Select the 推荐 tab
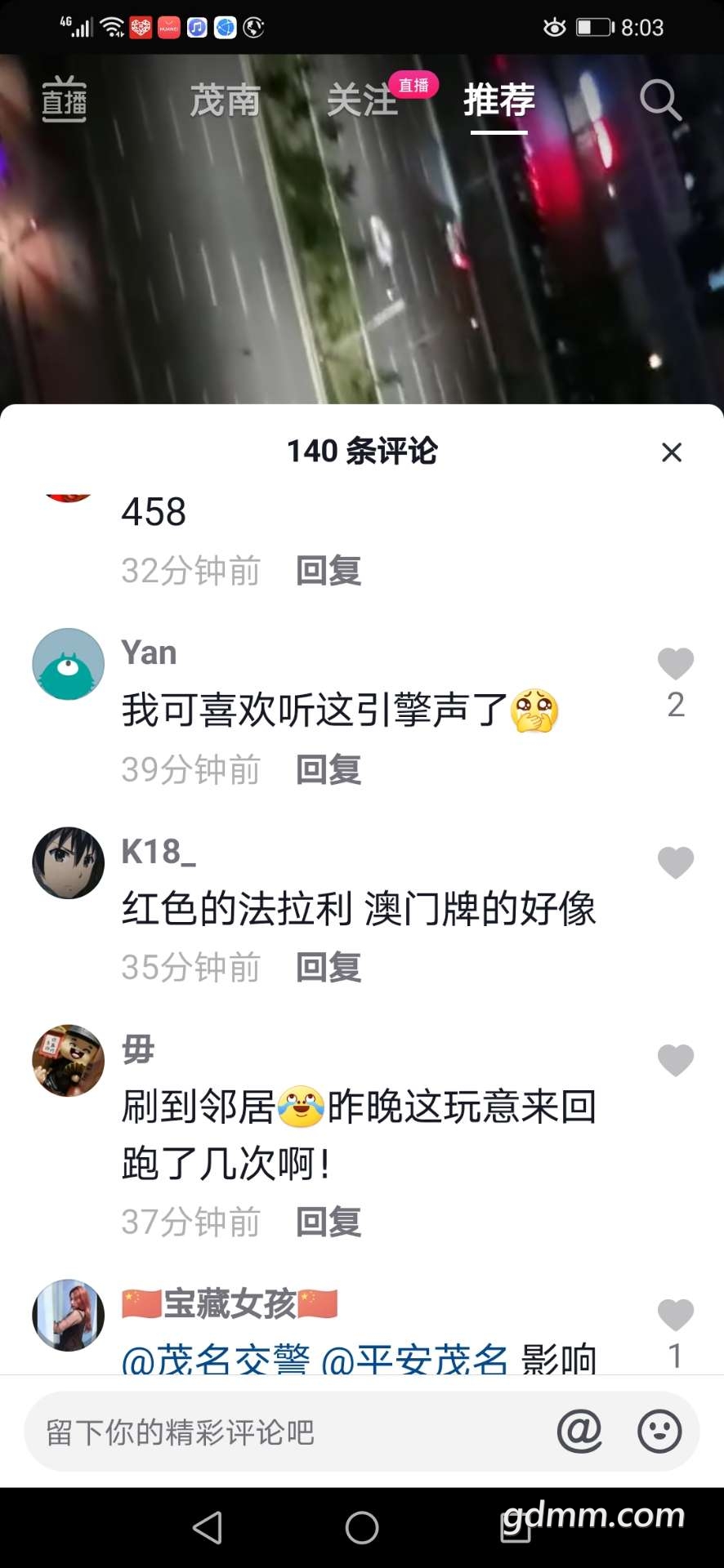This screenshot has width=724, height=1568. [499, 101]
